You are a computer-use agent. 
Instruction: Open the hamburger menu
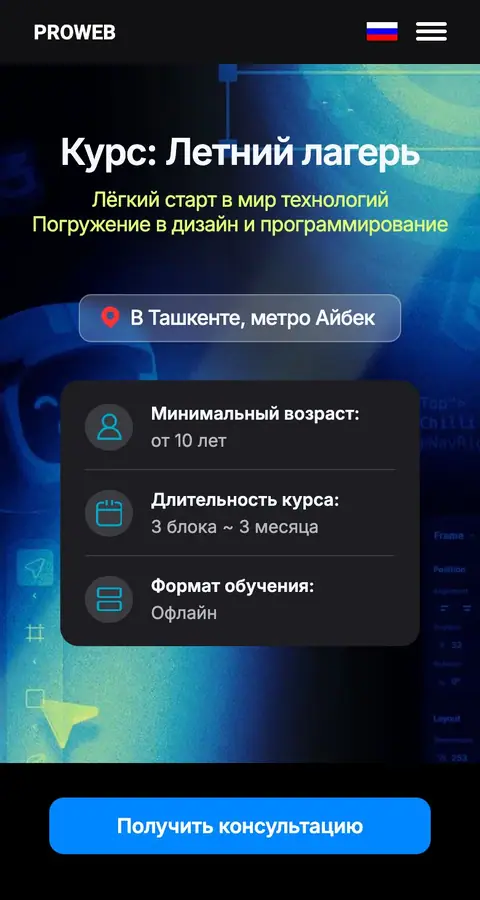click(431, 32)
